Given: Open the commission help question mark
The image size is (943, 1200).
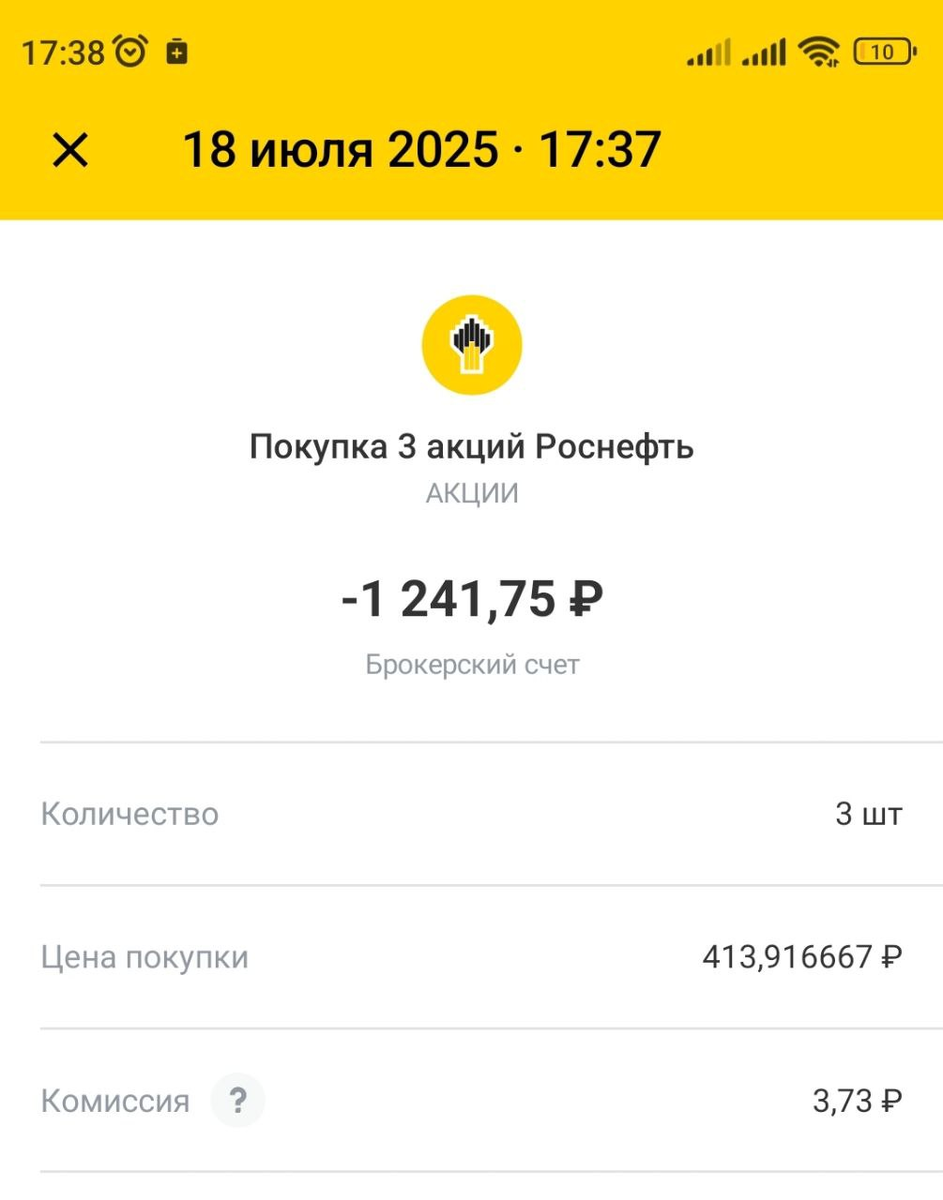Looking at the screenshot, I should pos(238,1100).
